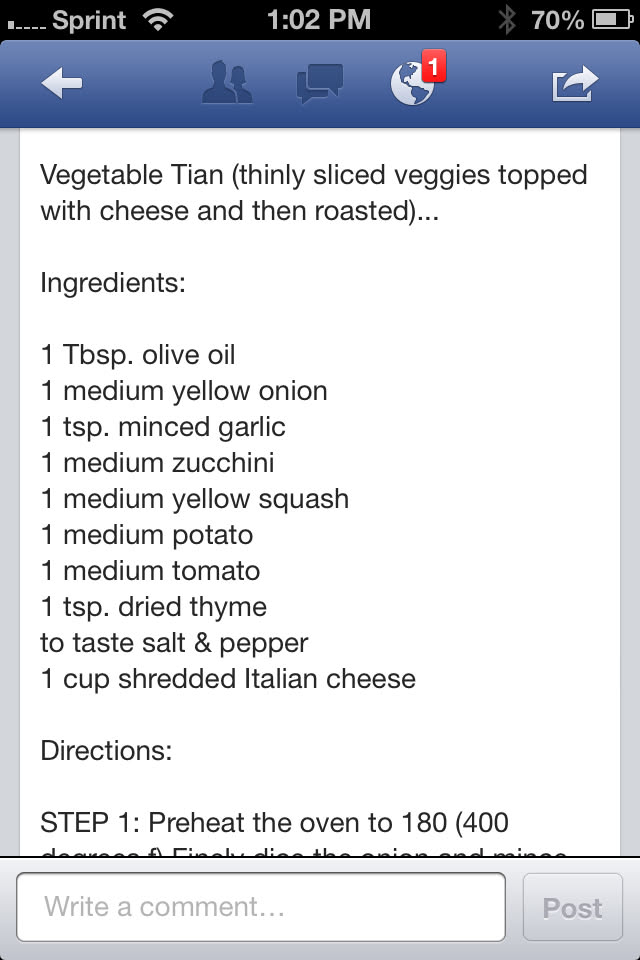
Task: Go back using the left arrow
Action: 62,85
